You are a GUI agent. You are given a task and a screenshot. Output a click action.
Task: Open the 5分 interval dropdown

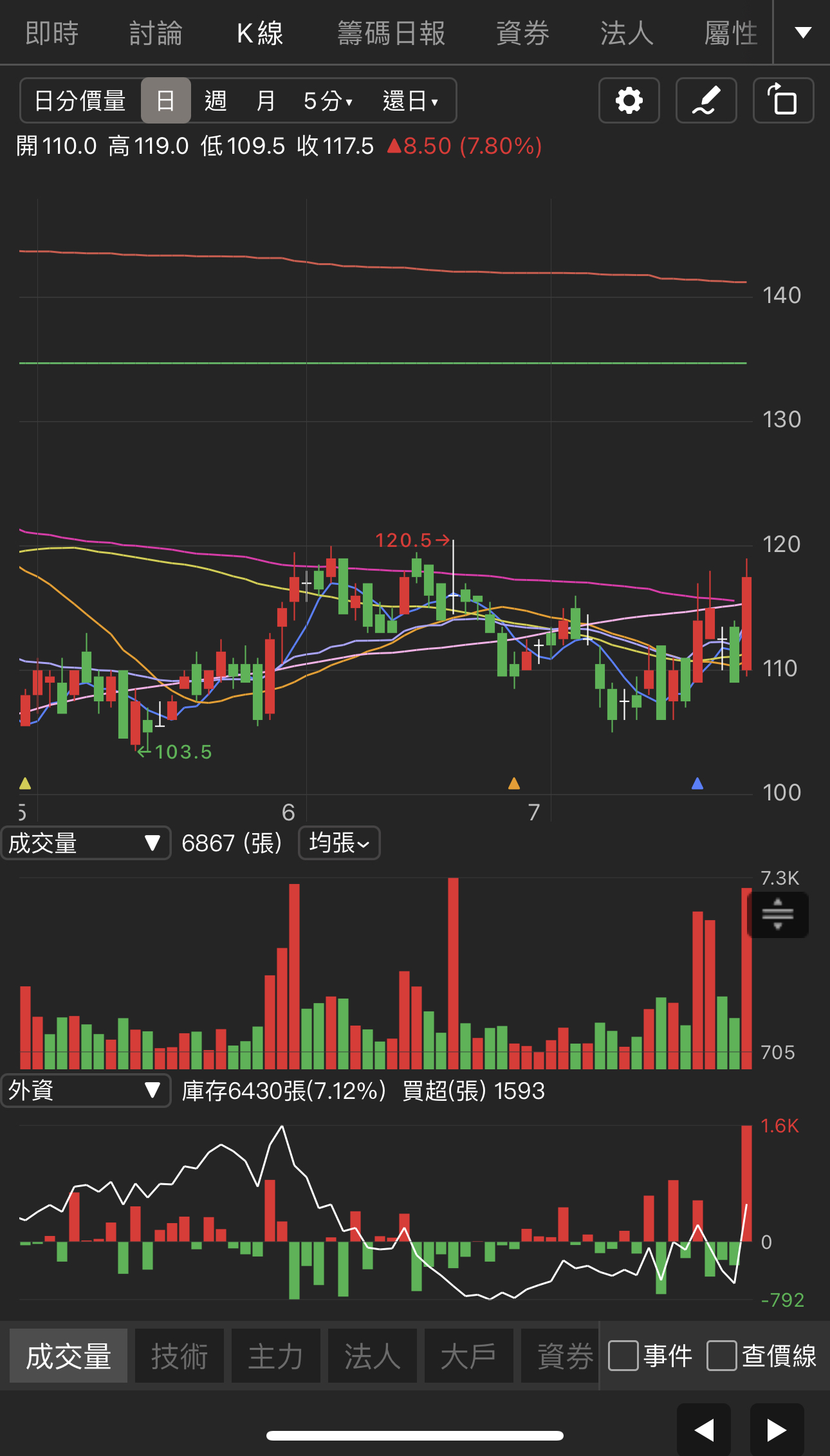click(x=328, y=100)
